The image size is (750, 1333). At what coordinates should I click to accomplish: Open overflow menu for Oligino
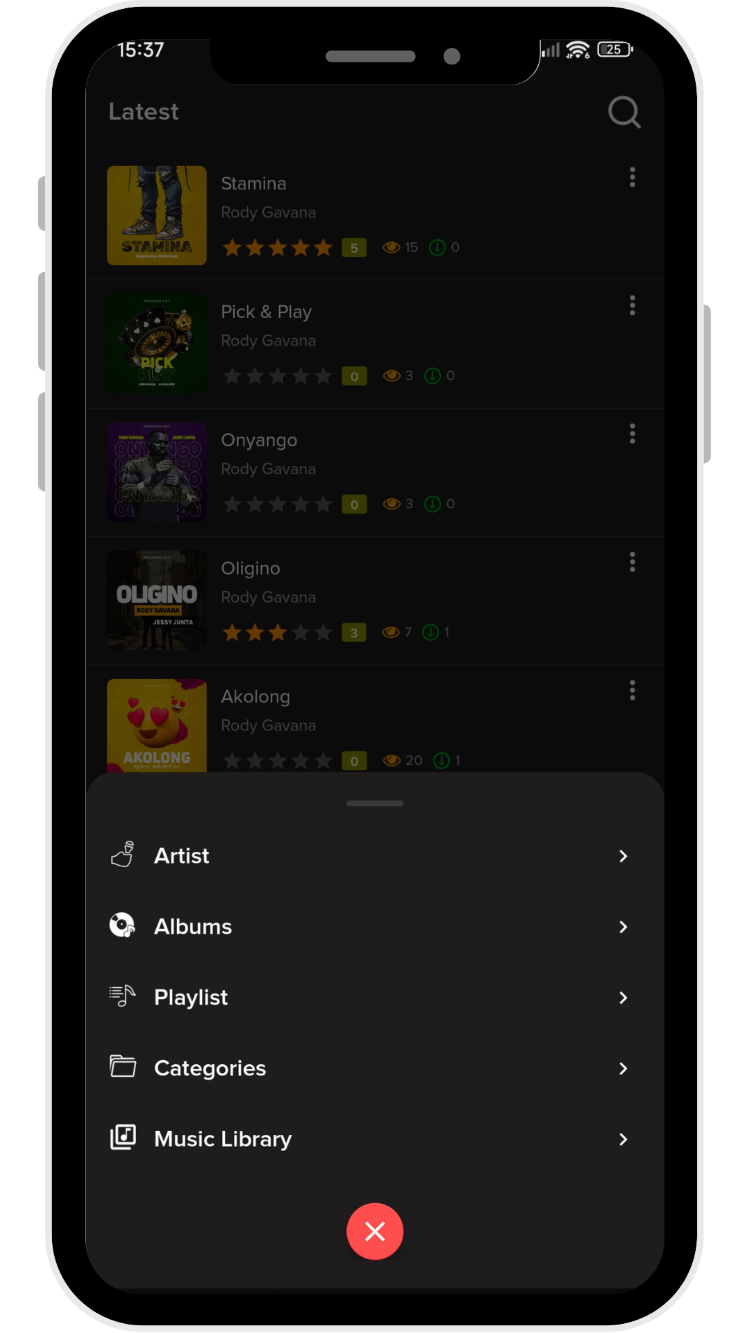(x=632, y=562)
